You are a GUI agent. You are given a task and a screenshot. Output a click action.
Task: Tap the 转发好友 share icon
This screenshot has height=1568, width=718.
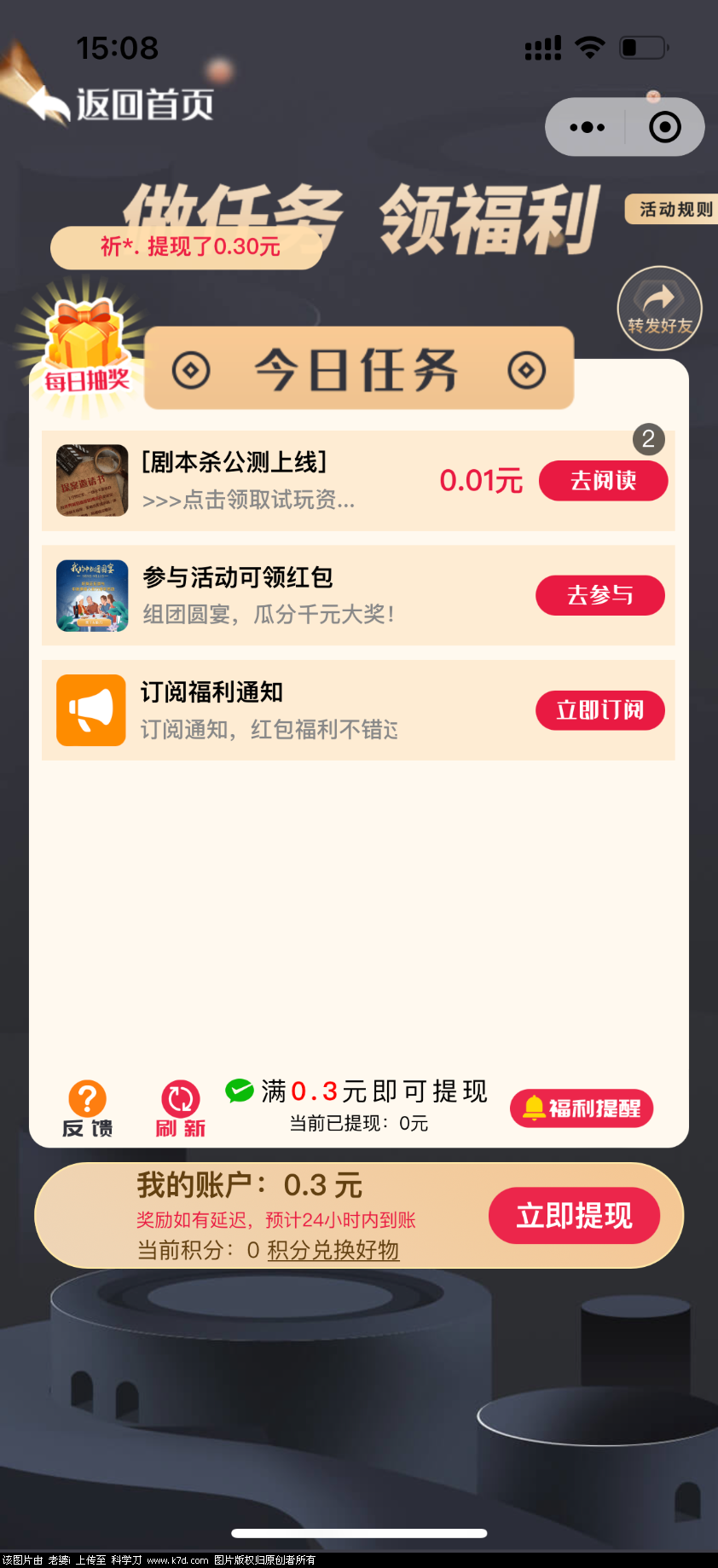[659, 309]
